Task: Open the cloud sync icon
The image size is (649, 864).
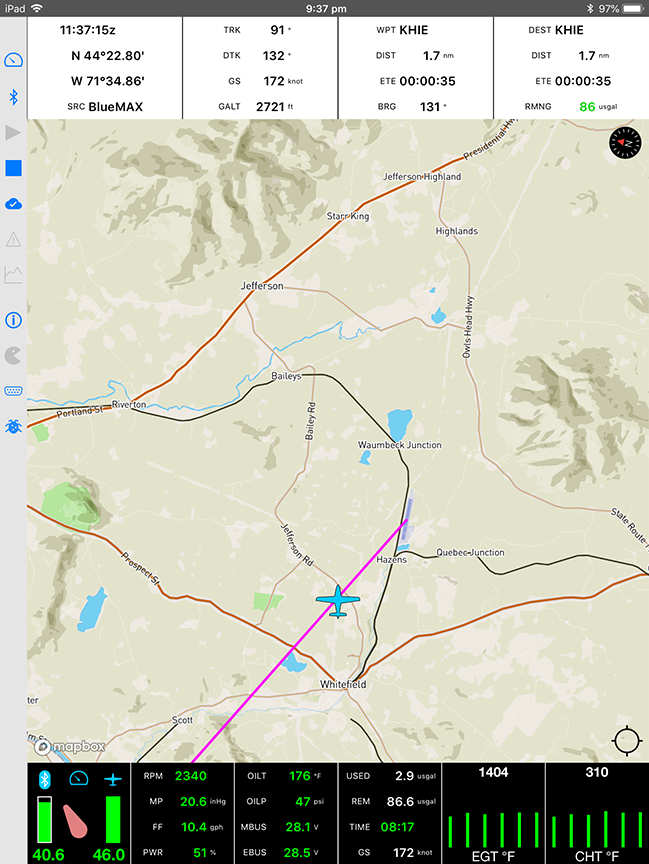Action: click(14, 204)
